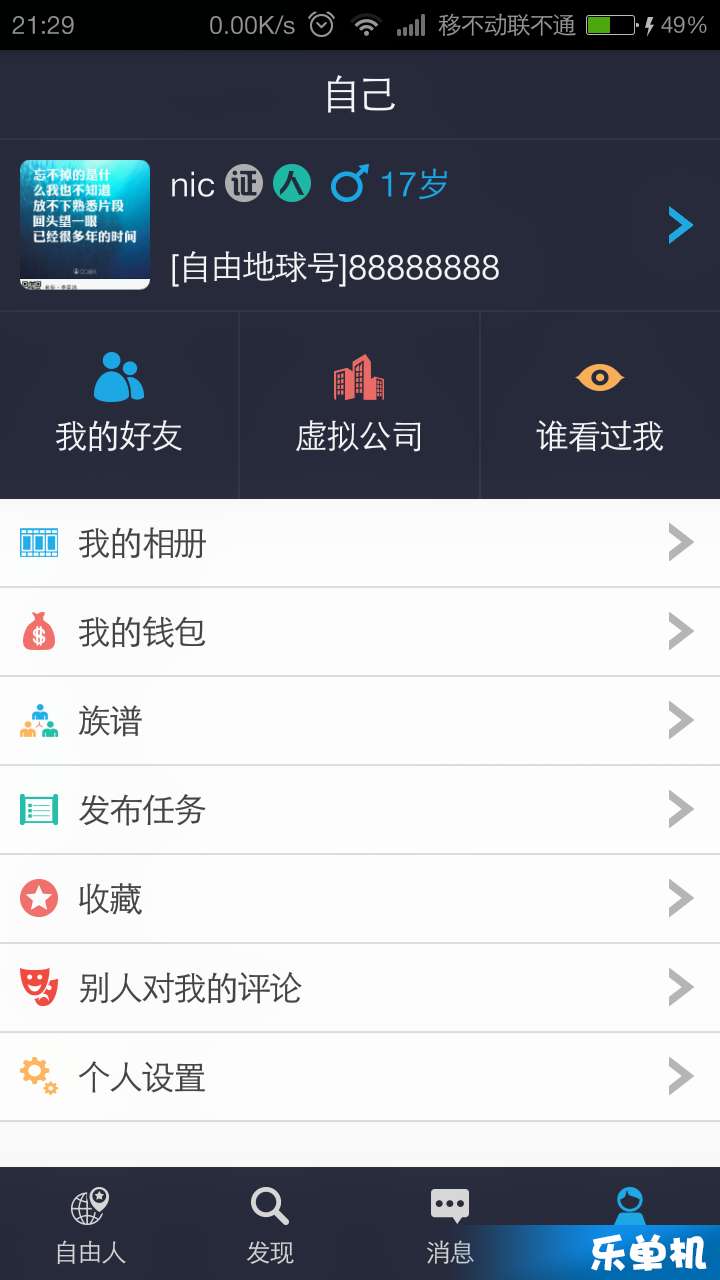Open 虚拟公司 section
Viewport: 720px width, 1280px height.
359,405
